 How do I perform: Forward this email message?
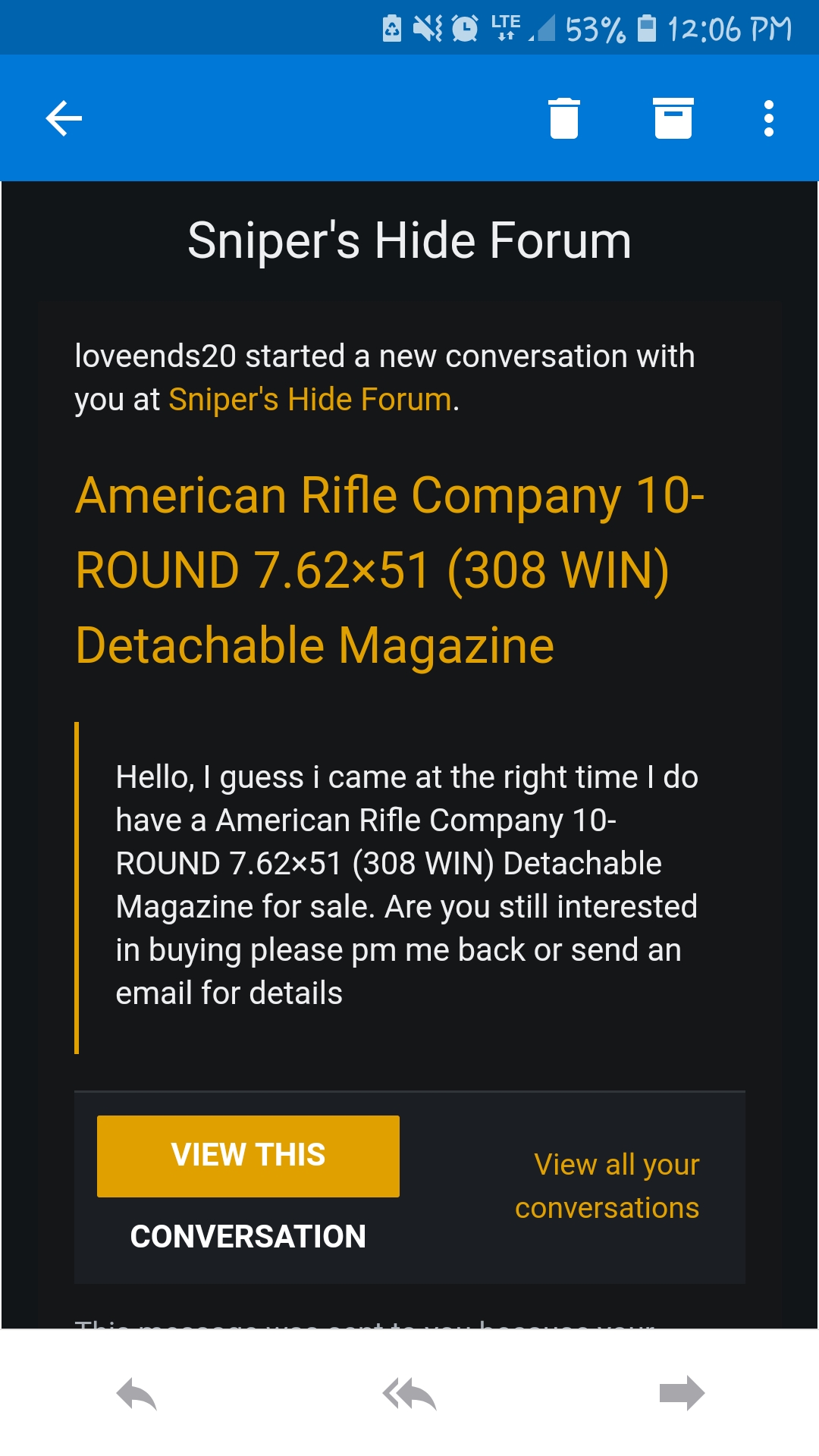tap(682, 1394)
